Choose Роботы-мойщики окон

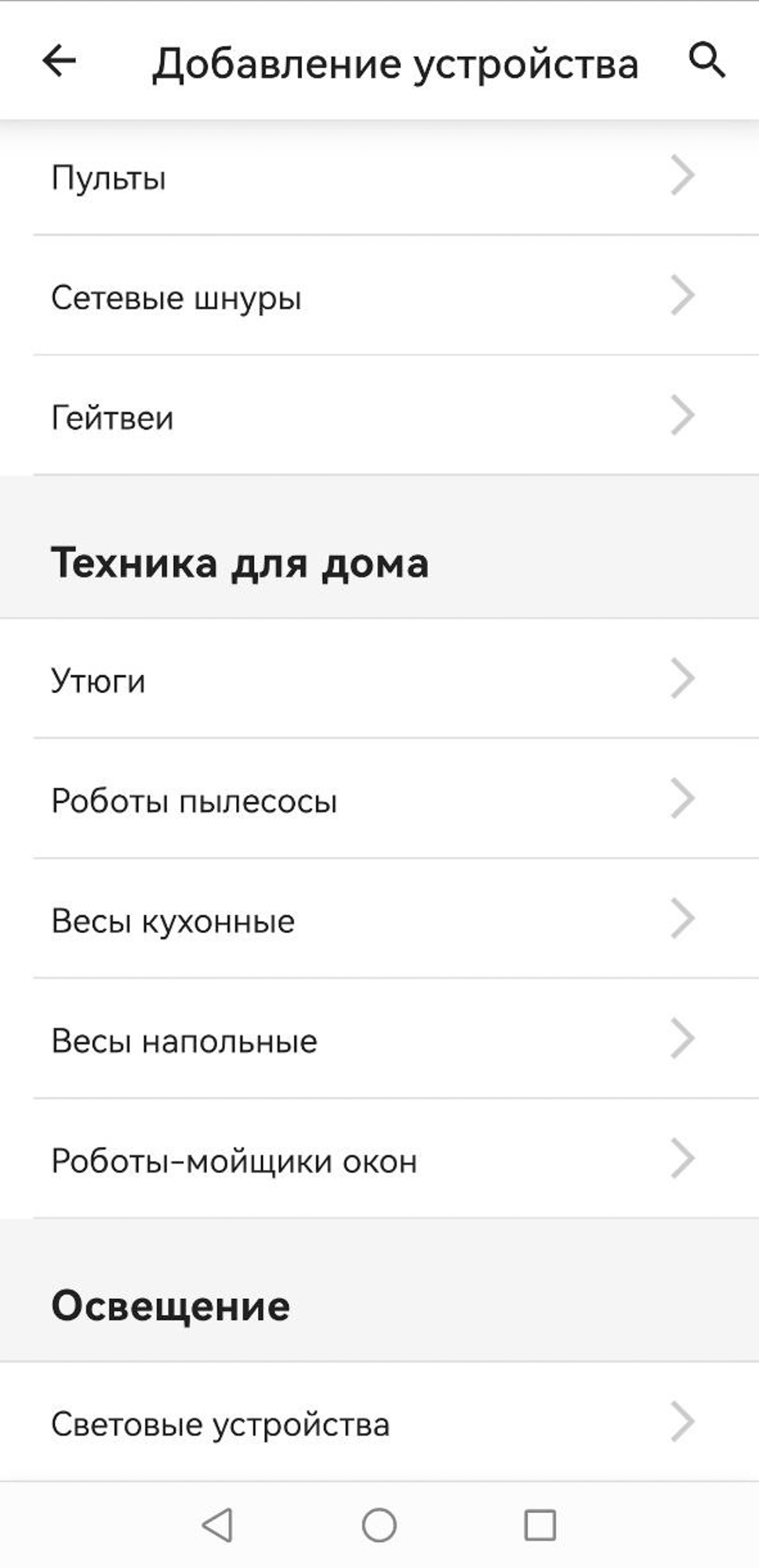click(x=379, y=1160)
